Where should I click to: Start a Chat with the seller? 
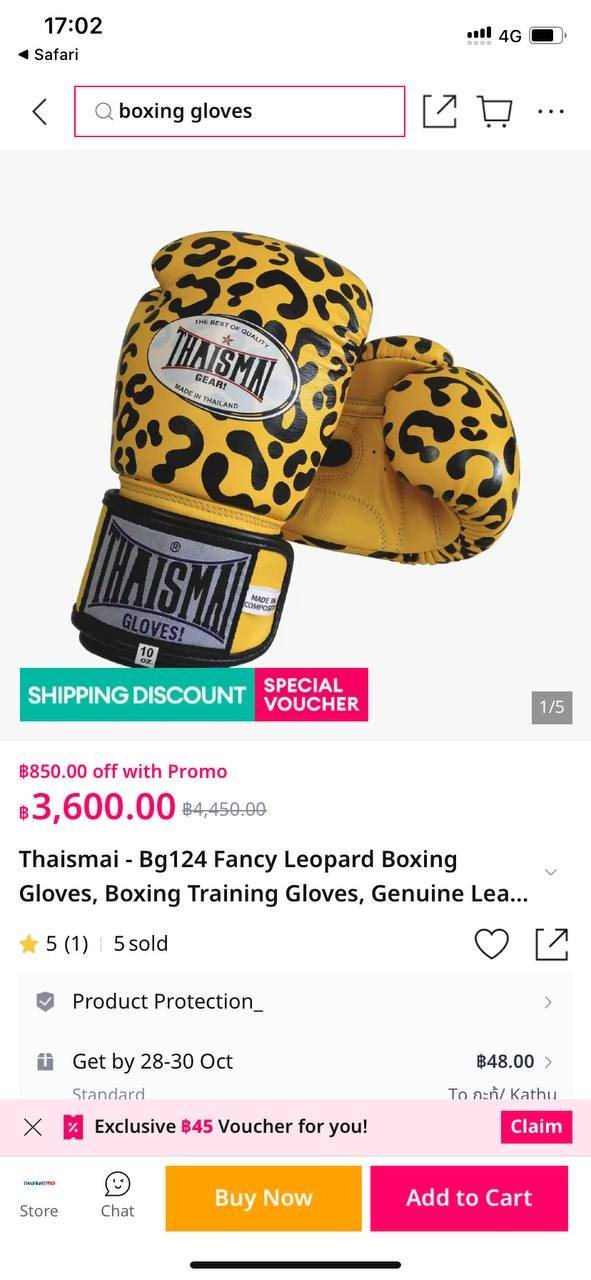117,1197
